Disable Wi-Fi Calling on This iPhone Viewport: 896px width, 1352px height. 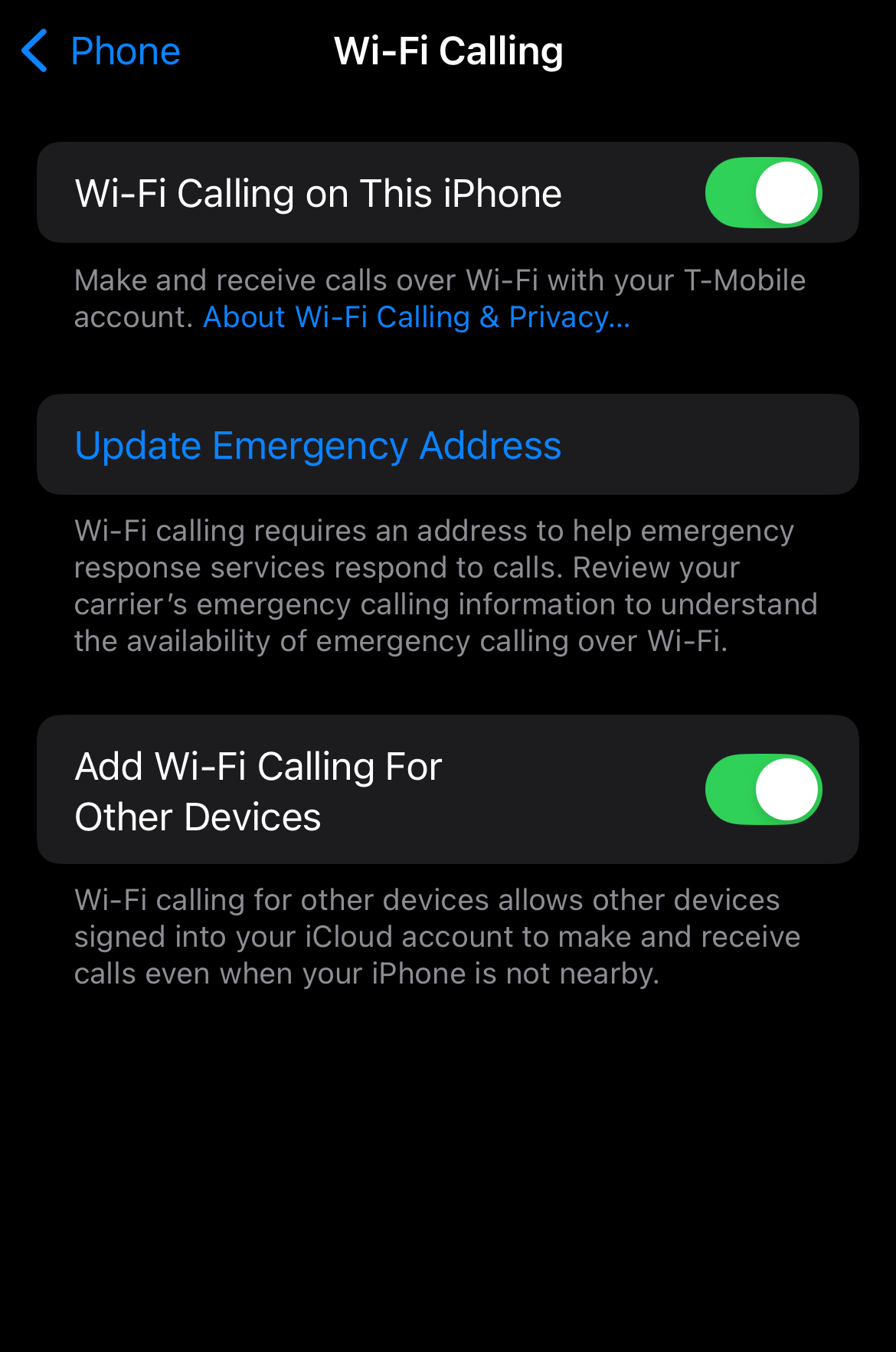click(763, 193)
